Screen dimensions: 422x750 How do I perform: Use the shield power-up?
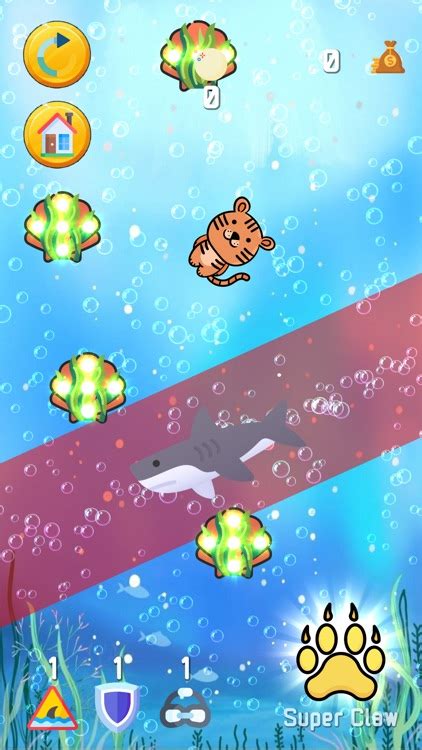(x=117, y=707)
